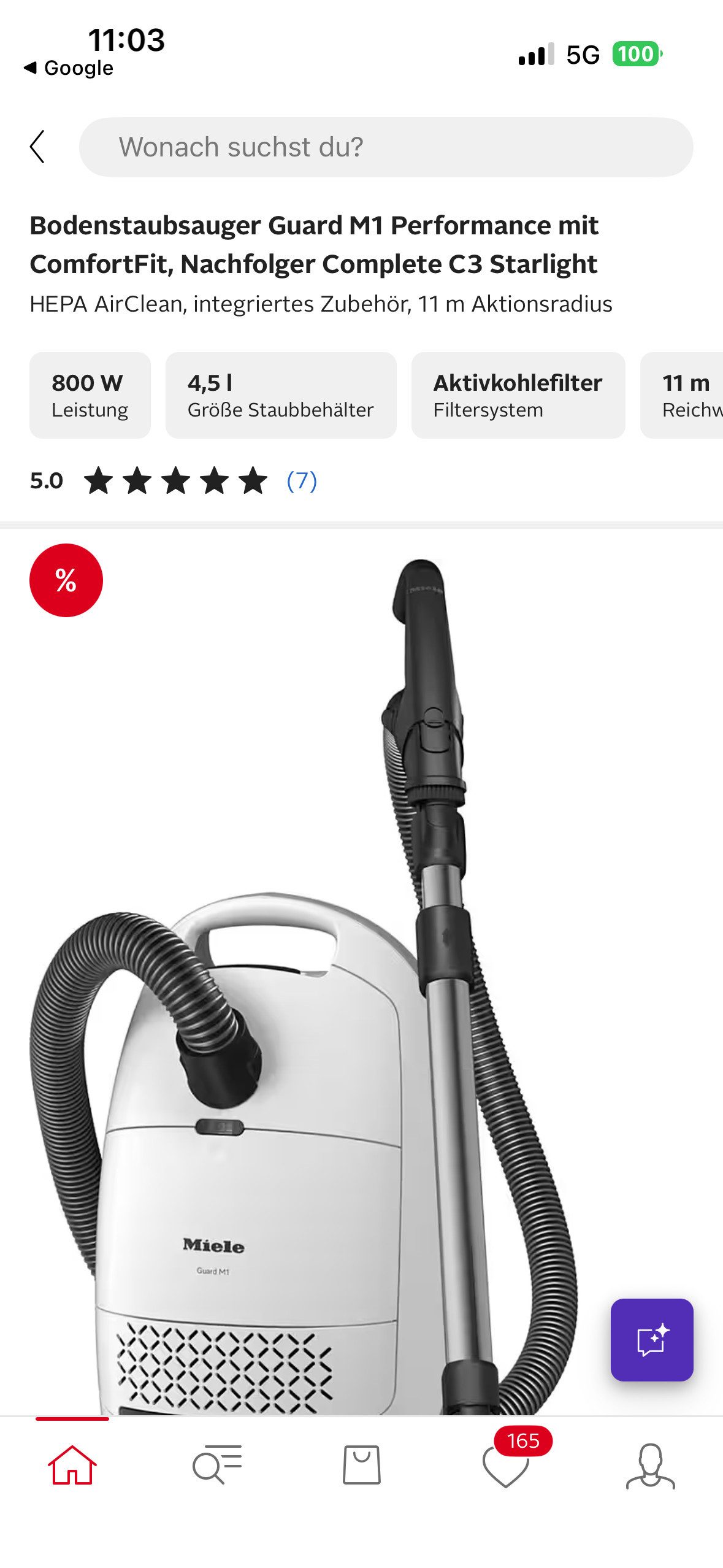The image size is (723, 1568).
Task: Open the category search tab
Action: pos(217,1465)
